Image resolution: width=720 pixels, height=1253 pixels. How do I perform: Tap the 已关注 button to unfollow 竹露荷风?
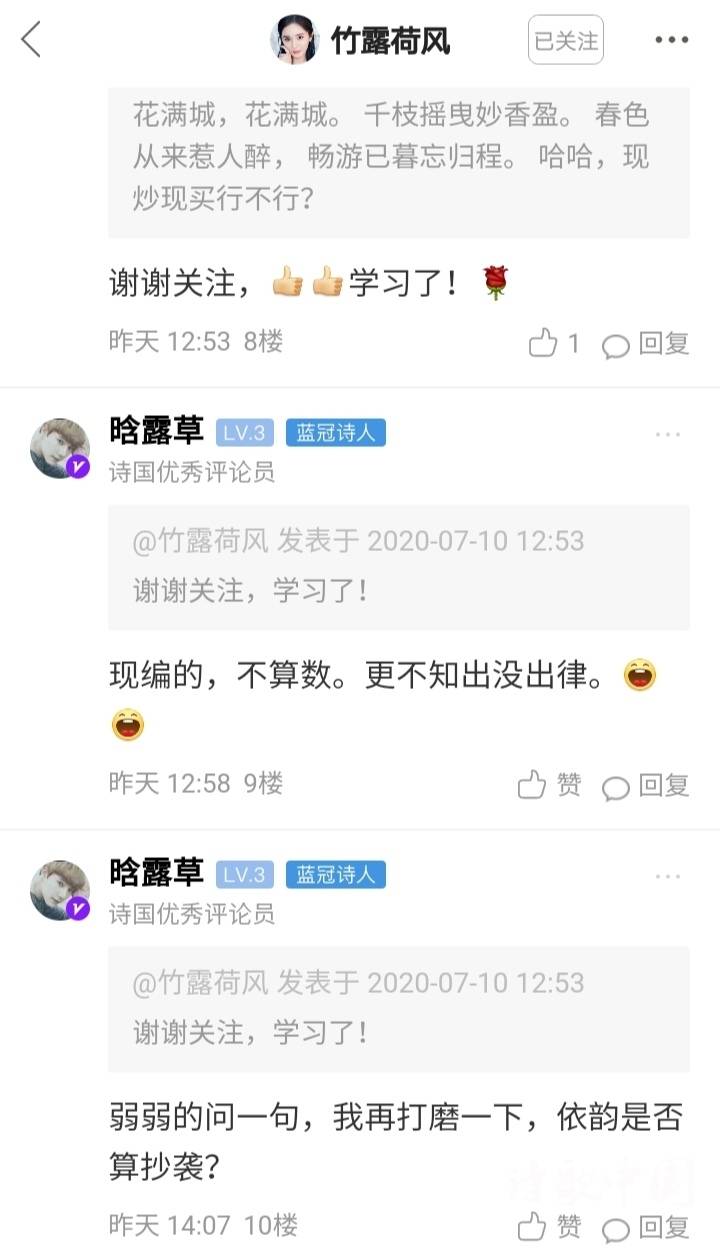click(565, 41)
